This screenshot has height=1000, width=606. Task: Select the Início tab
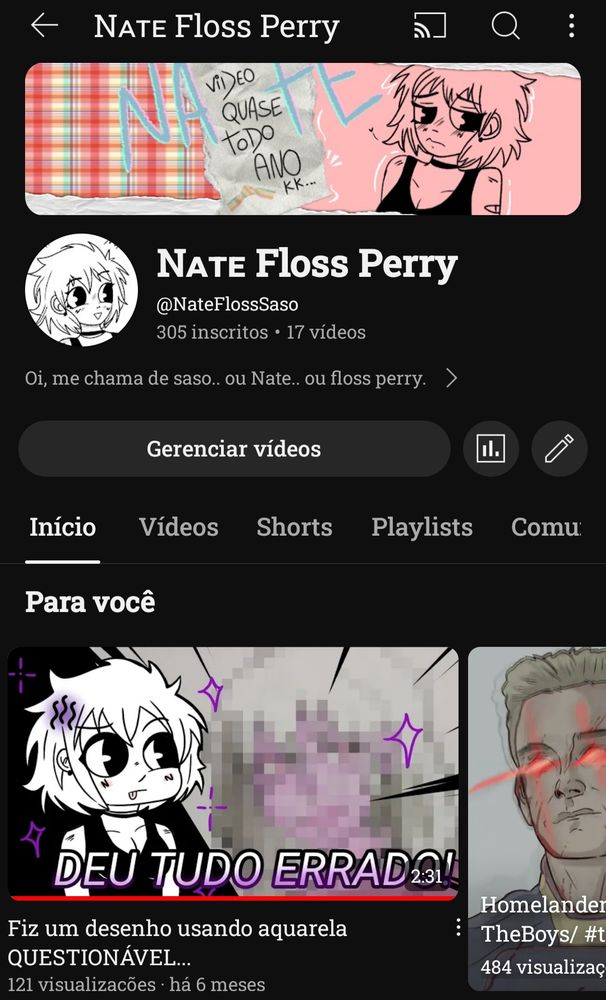[x=62, y=527]
